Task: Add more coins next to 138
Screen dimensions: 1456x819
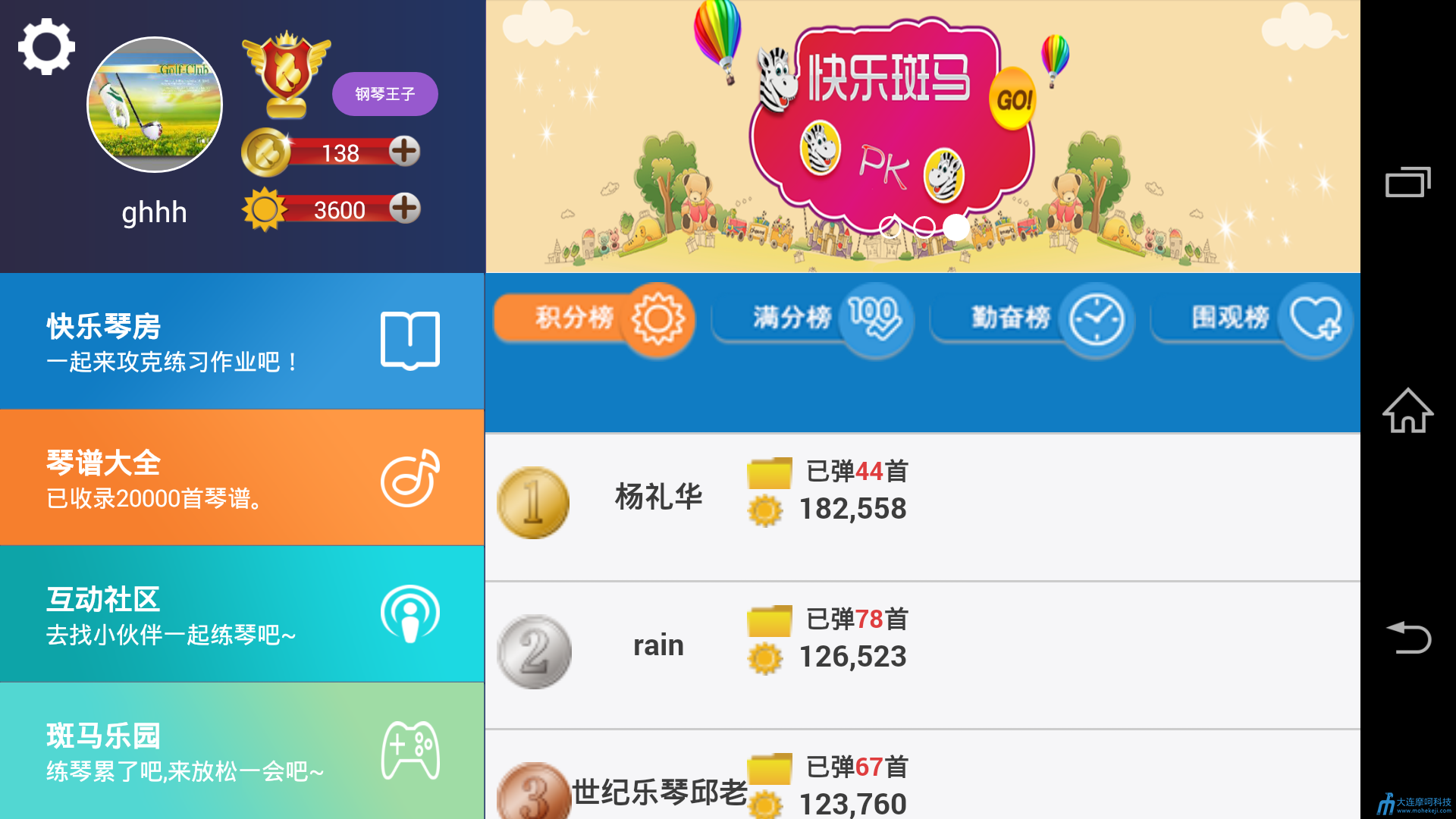Action: point(405,151)
